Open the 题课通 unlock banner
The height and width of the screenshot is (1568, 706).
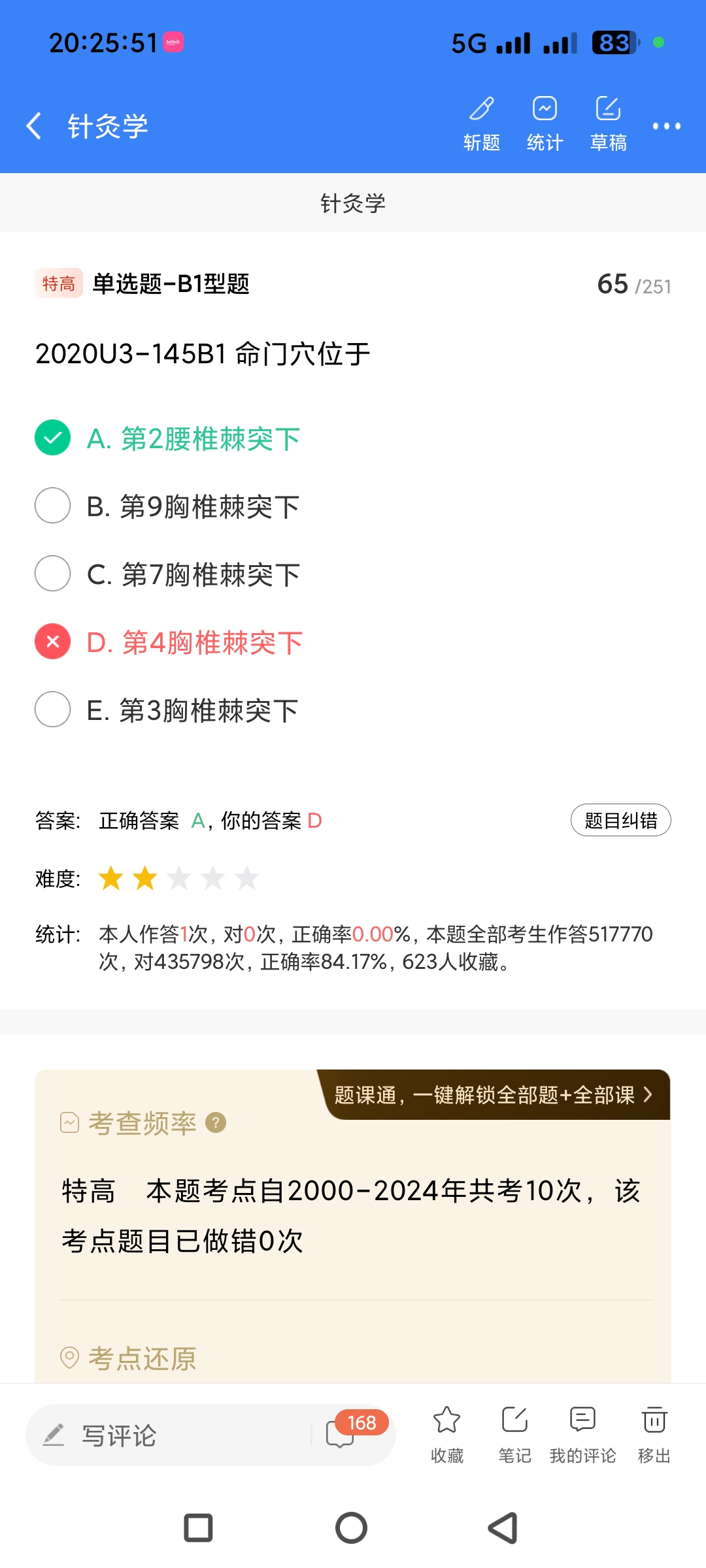click(x=494, y=1095)
